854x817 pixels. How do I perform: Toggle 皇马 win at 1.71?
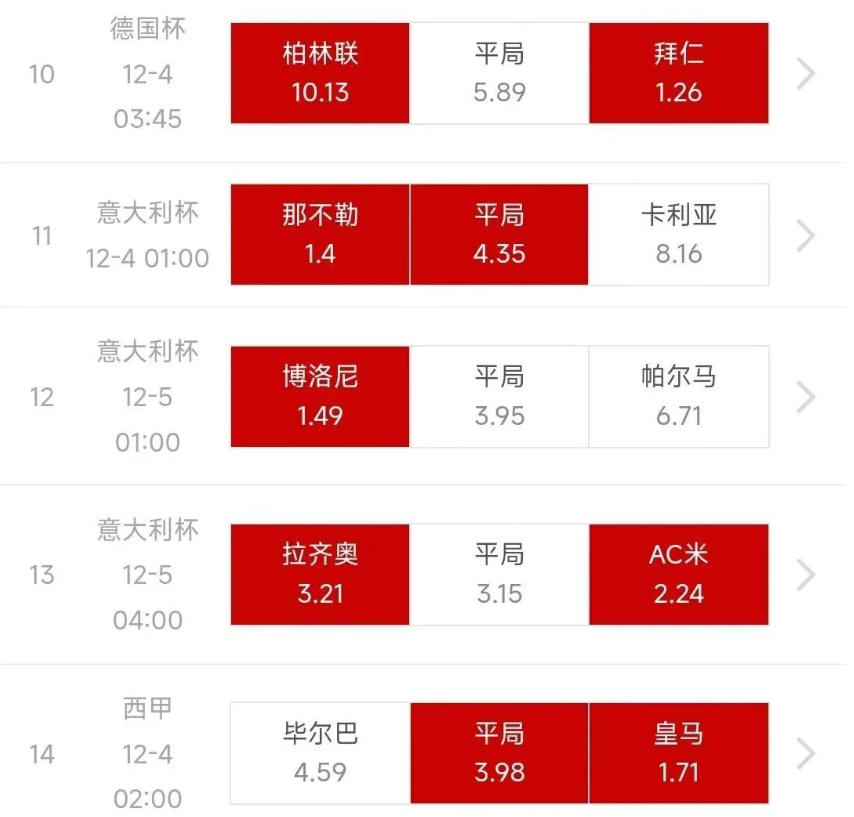tap(679, 753)
